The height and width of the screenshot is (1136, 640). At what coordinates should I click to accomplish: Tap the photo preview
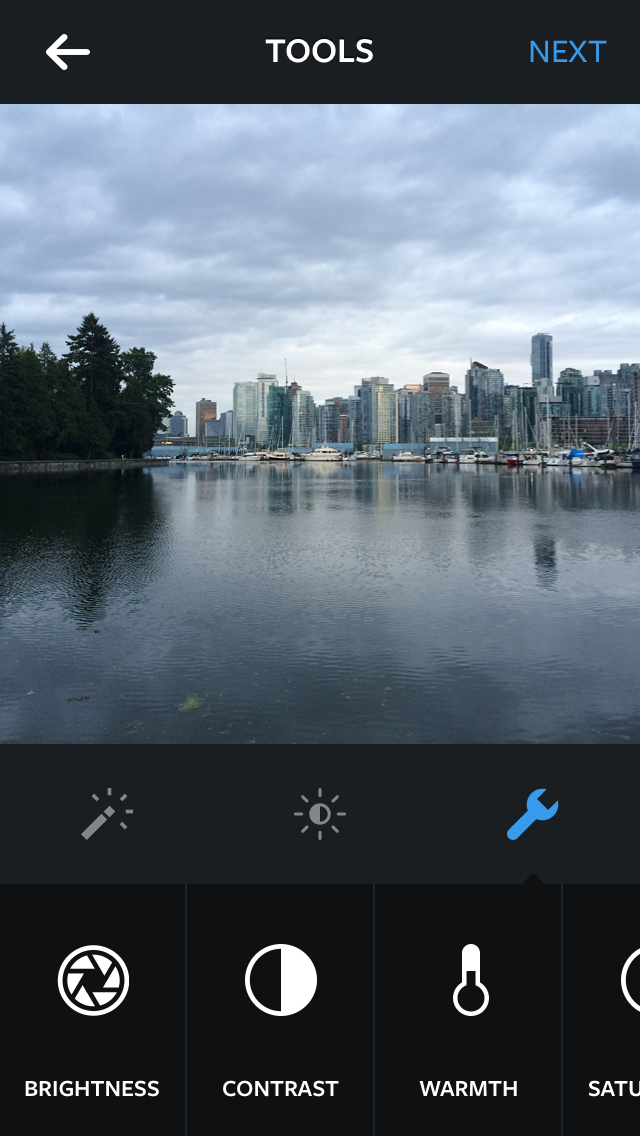320,423
